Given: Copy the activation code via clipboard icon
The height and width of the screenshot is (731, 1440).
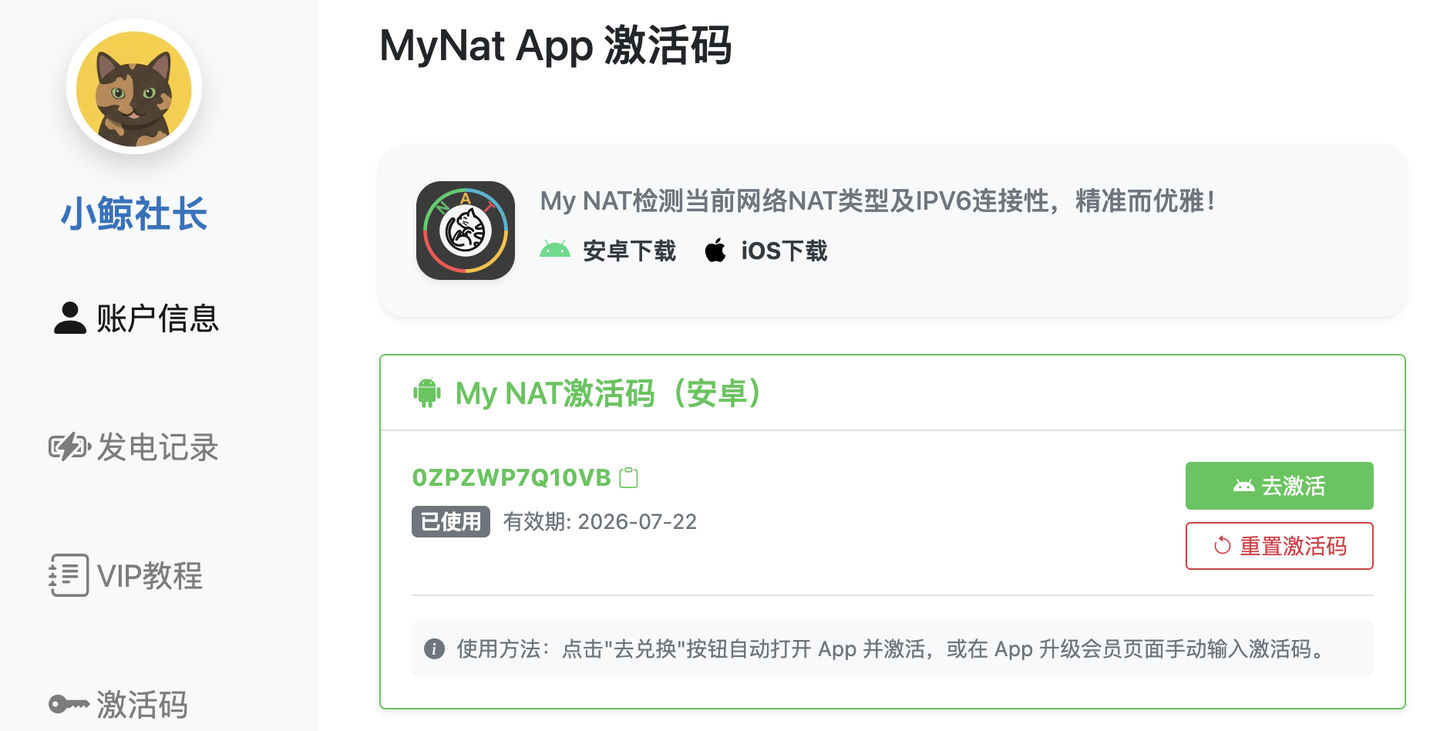Looking at the screenshot, I should 628,478.
